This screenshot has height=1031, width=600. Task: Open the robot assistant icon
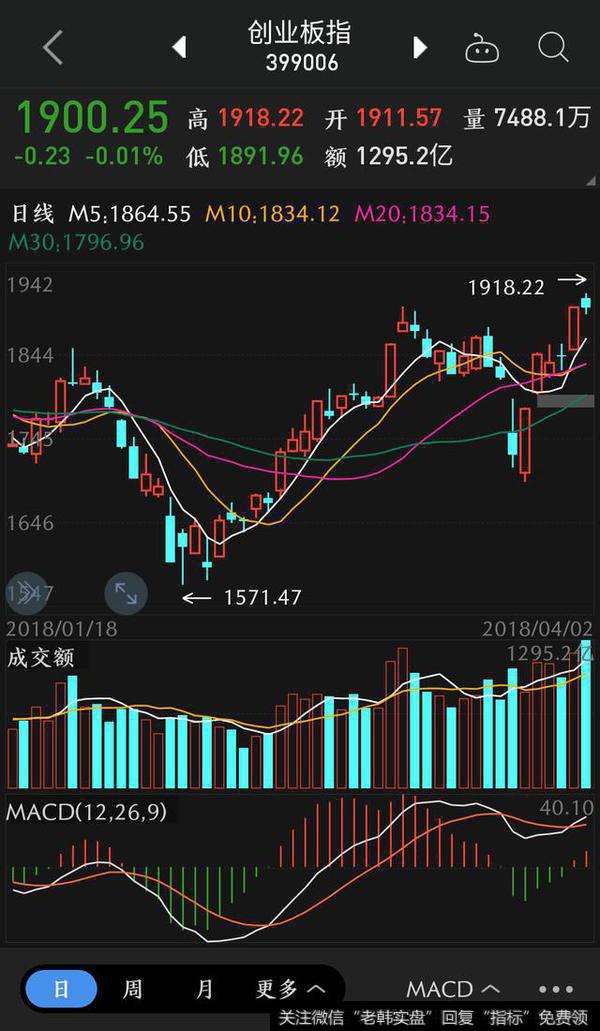coord(483,47)
